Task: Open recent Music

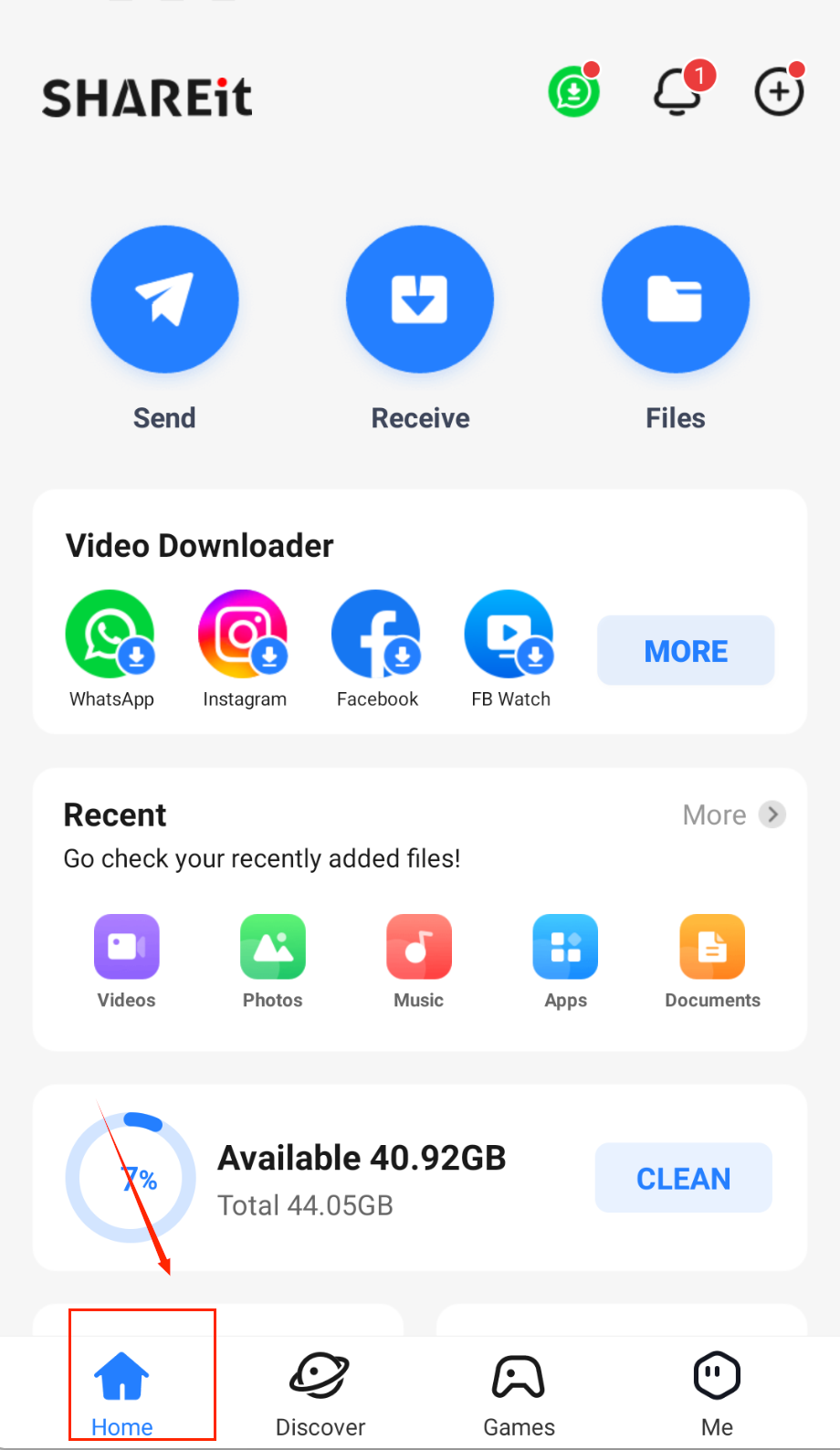Action: click(x=419, y=947)
